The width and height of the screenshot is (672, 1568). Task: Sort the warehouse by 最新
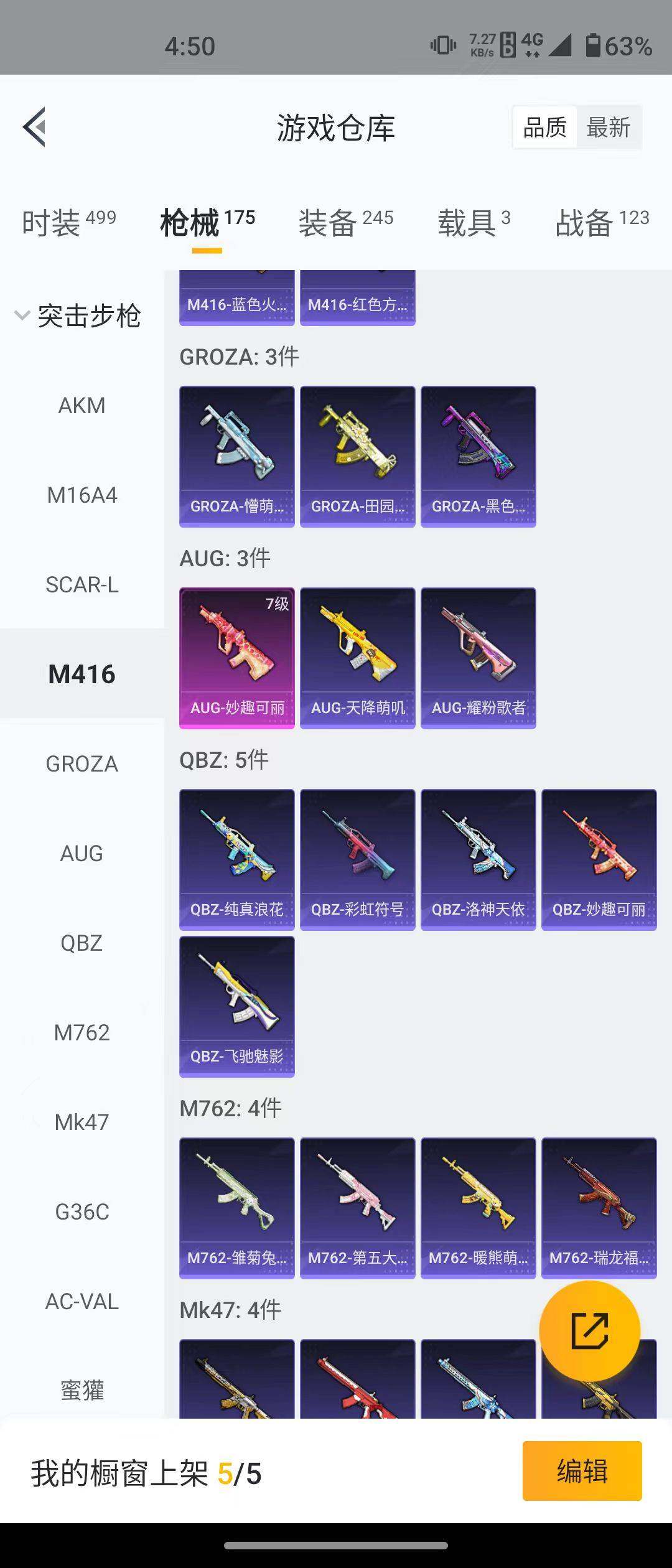(x=608, y=128)
